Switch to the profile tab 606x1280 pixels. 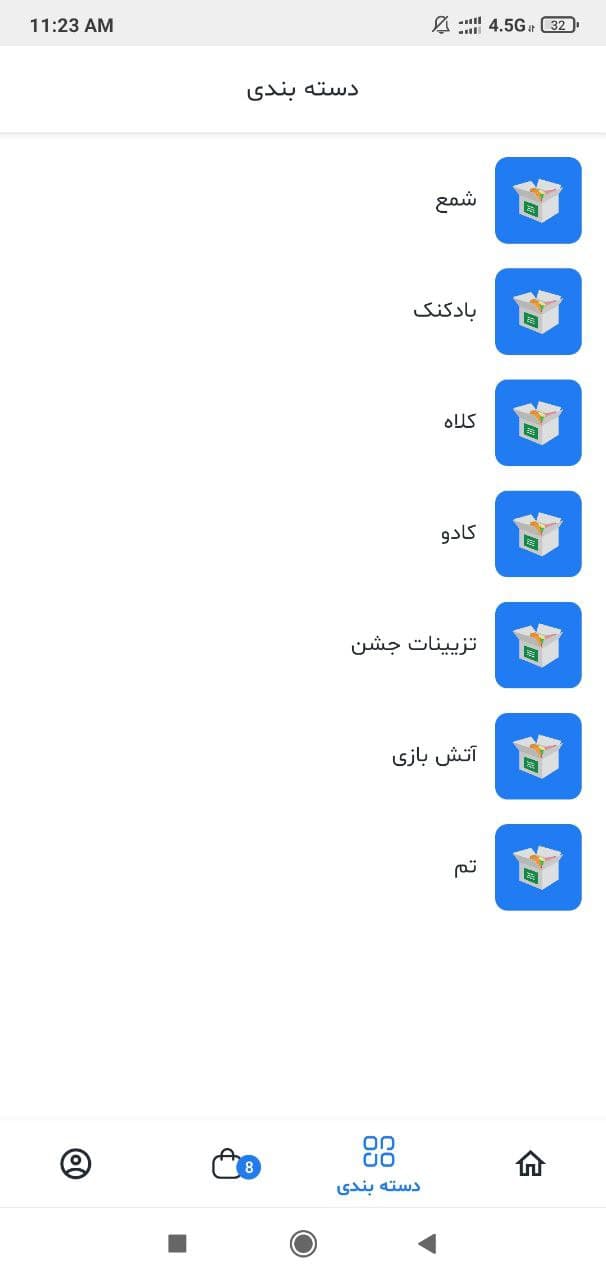76,1163
